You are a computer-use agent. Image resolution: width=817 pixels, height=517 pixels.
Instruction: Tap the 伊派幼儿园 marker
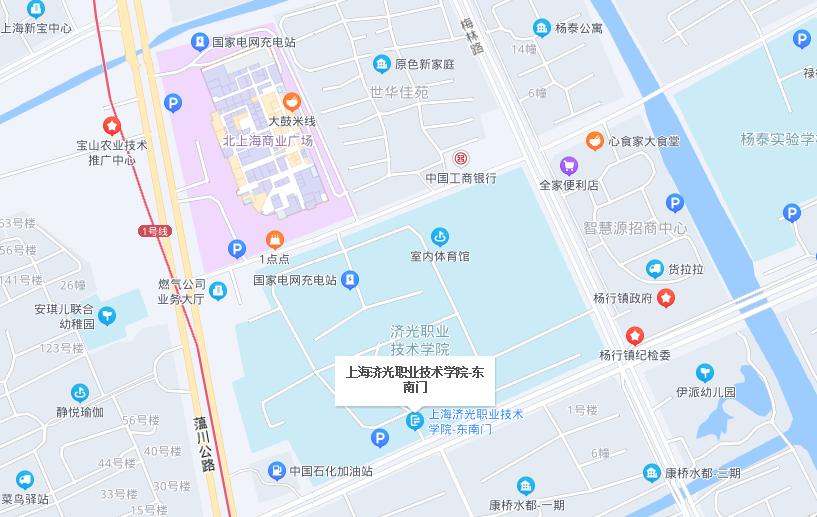705,373
